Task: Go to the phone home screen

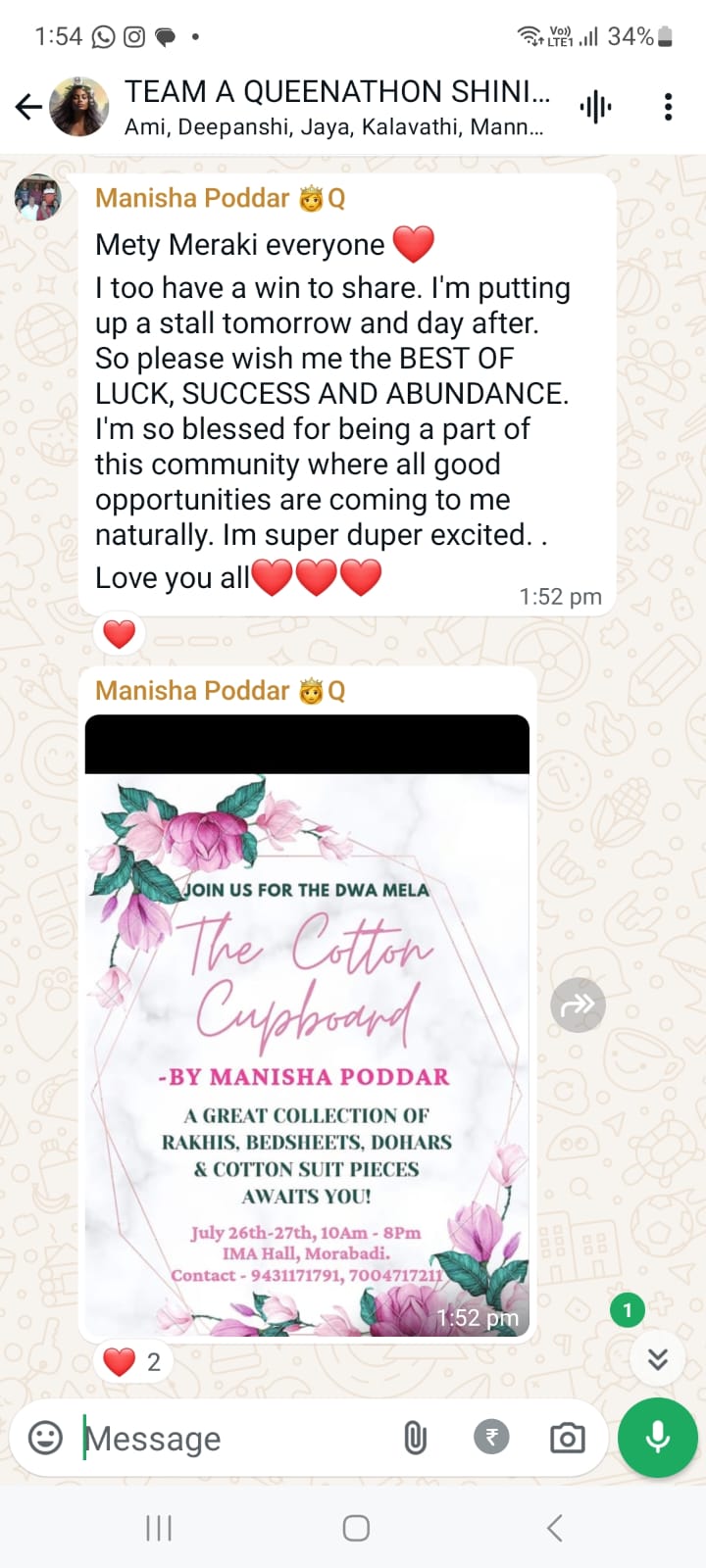Action: point(356,1528)
